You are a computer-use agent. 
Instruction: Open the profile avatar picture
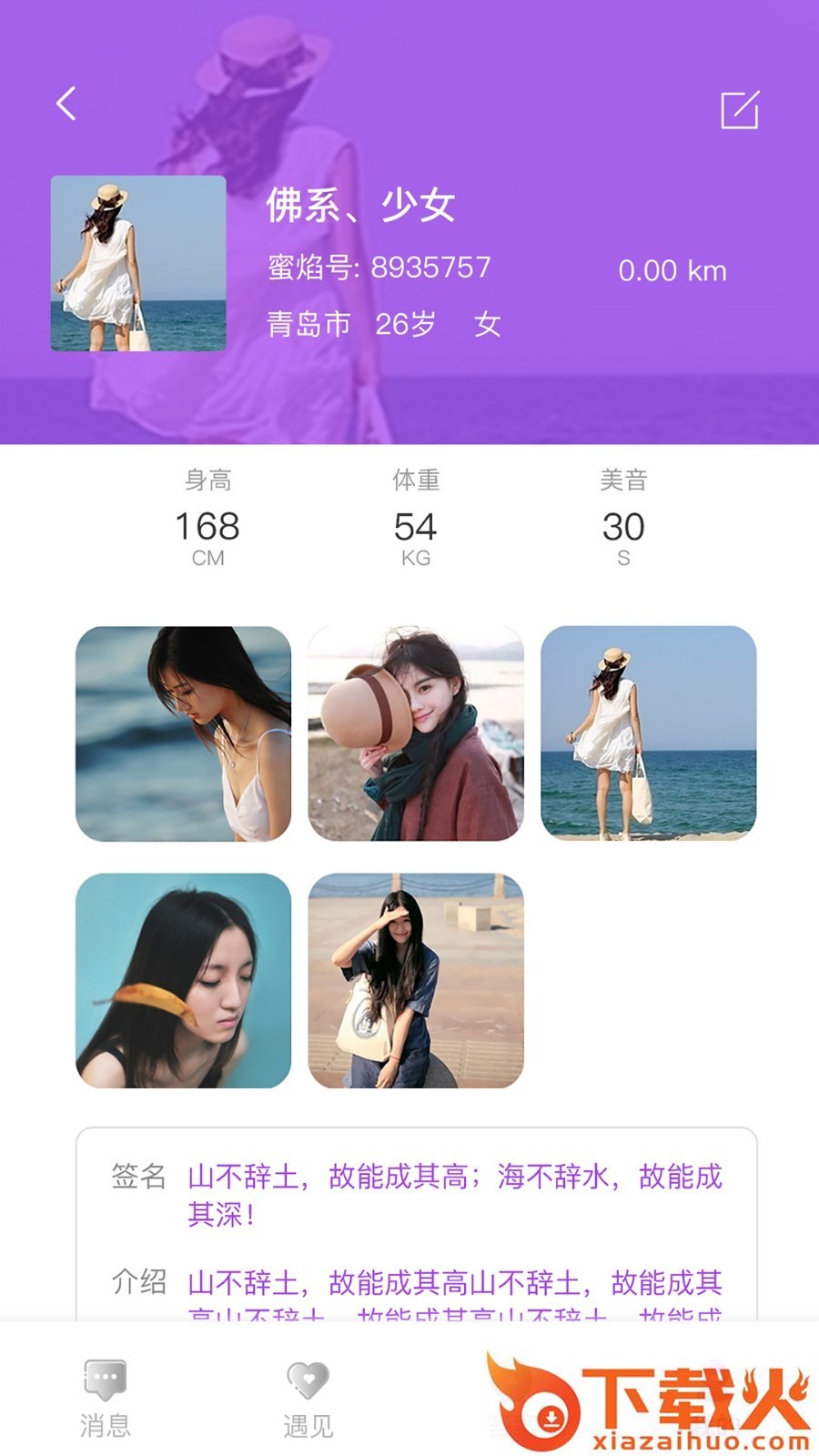138,263
